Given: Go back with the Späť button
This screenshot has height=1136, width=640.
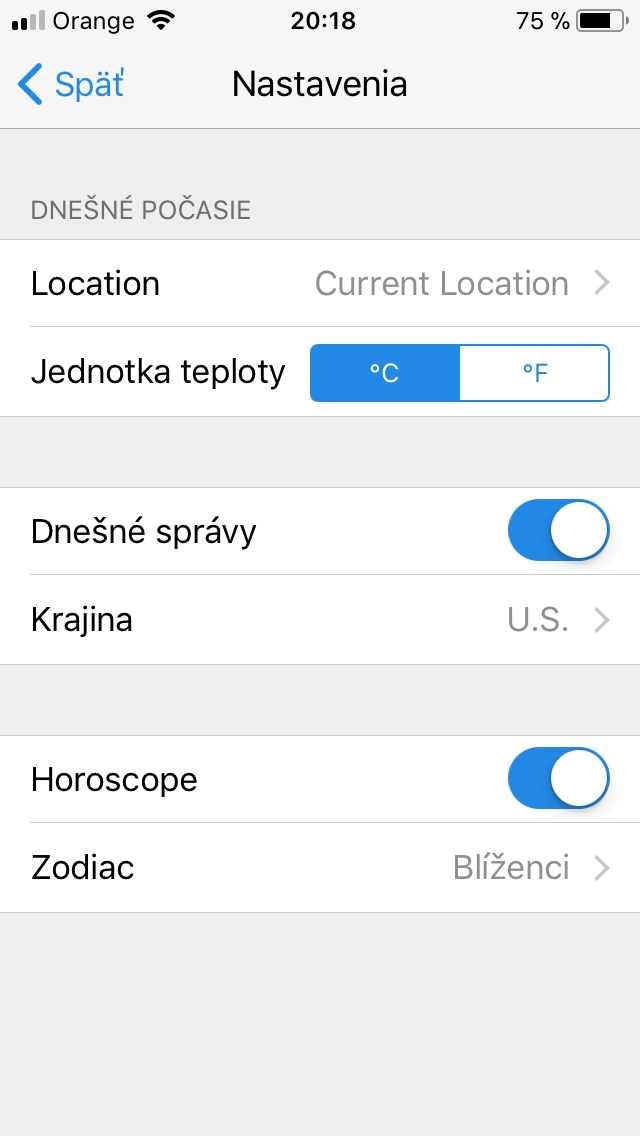Looking at the screenshot, I should 71,84.
